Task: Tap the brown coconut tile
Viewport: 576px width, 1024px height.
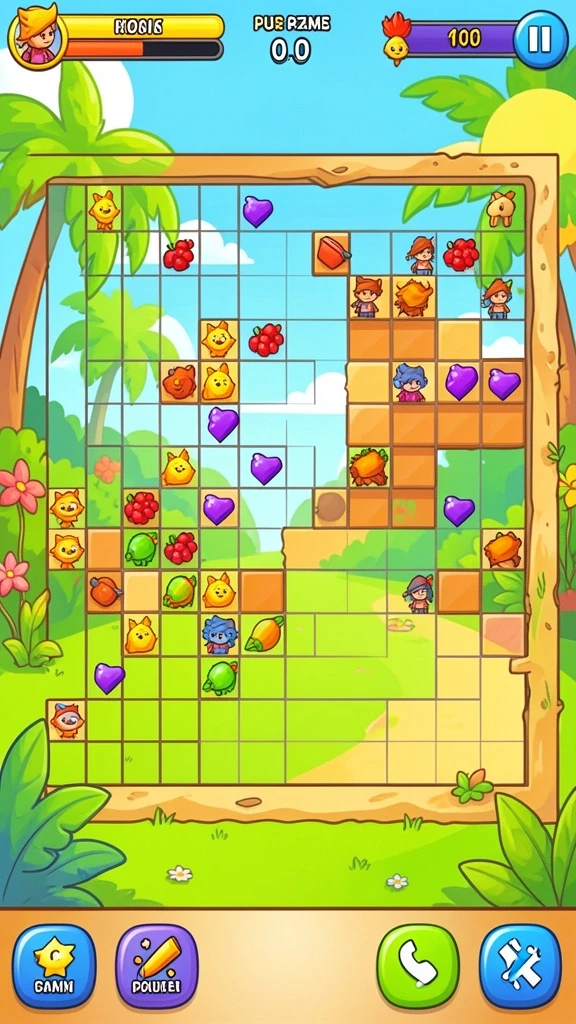Action: pos(330,507)
